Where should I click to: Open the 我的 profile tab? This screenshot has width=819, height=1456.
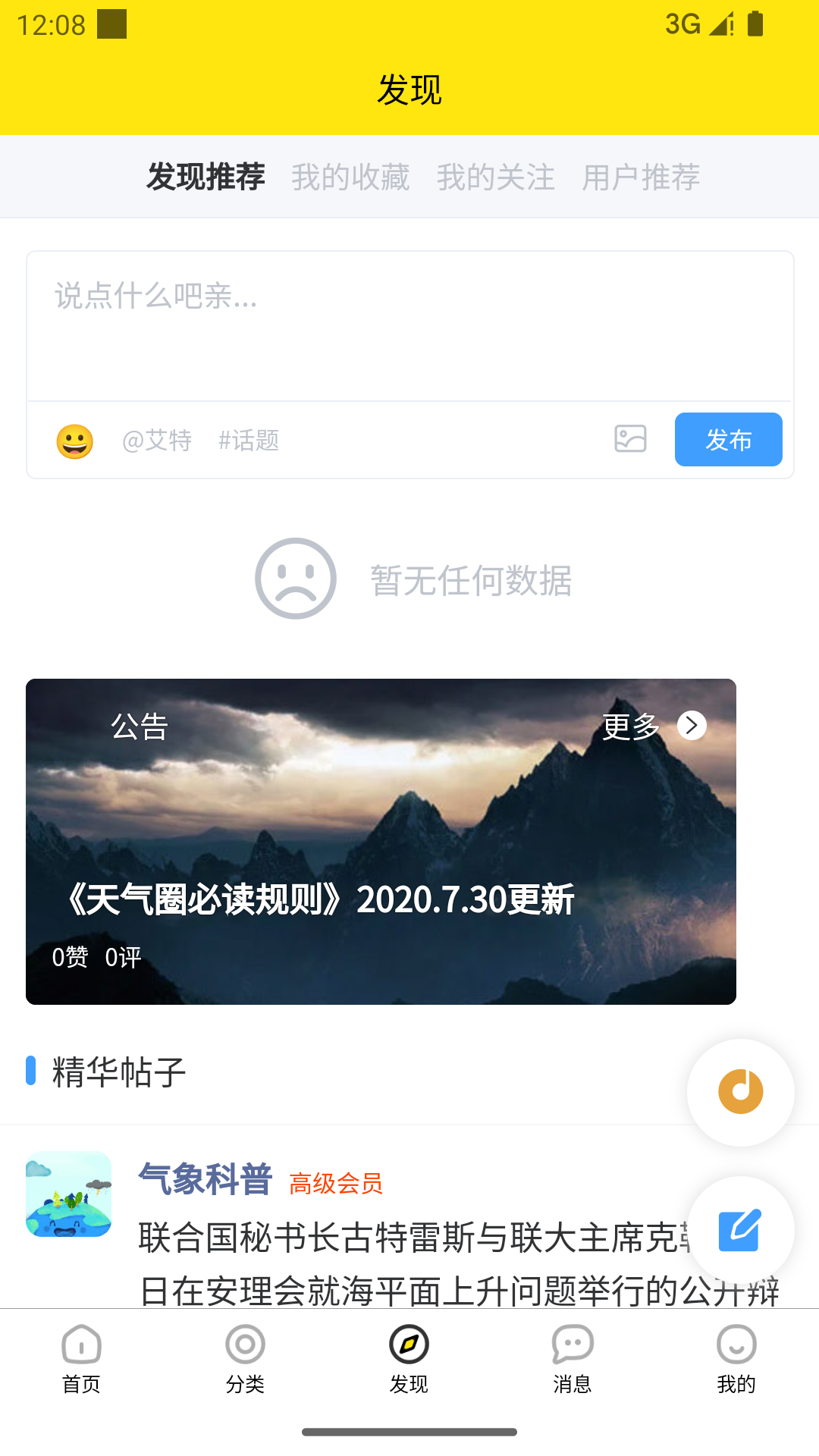tap(736, 1359)
